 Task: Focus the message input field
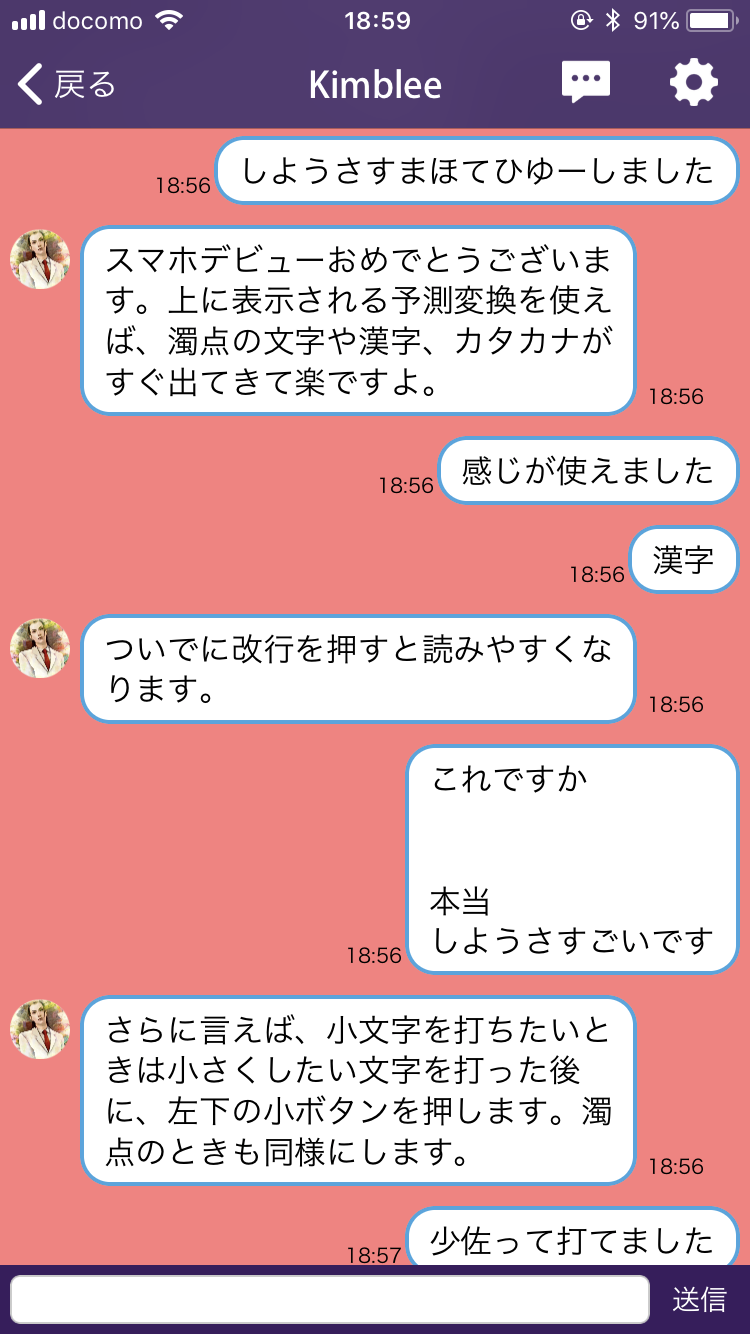[330, 1299]
